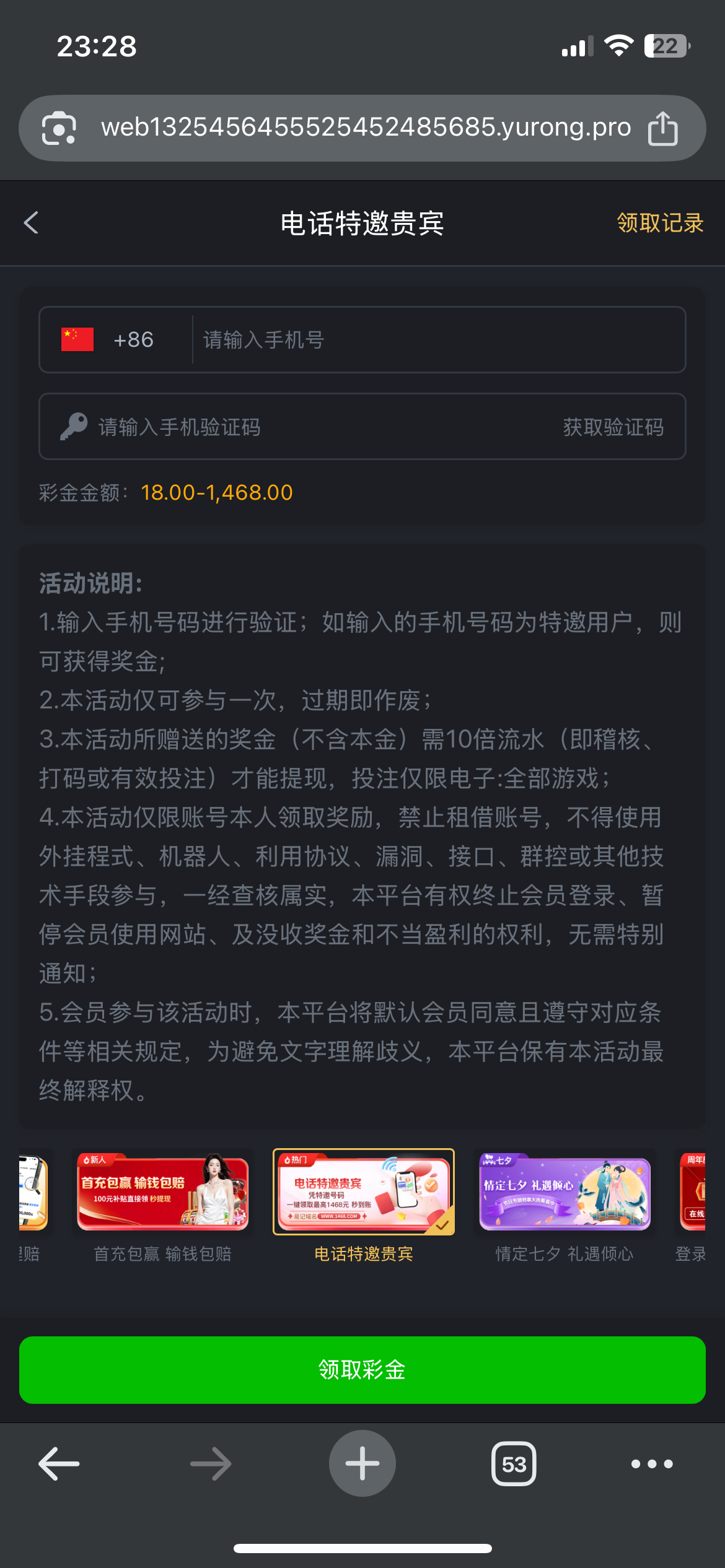Viewport: 725px width, 1568px height.
Task: Tap 获取验证码 to request a code
Action: click(x=613, y=427)
